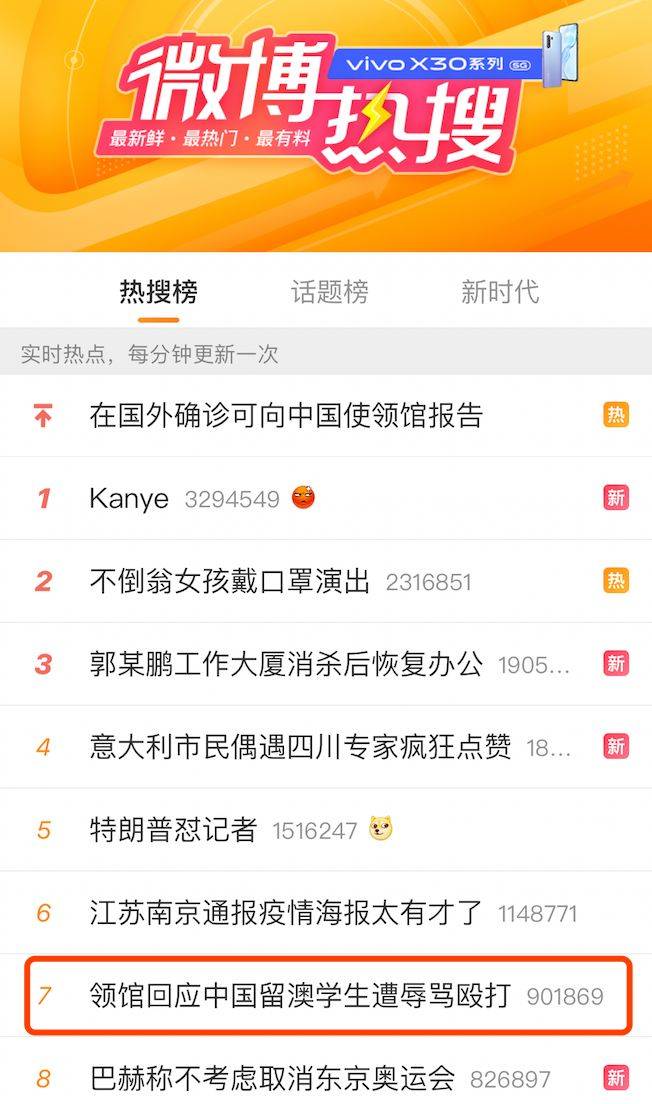Tap the vivo X30 微博热搜 banner

(x=326, y=110)
